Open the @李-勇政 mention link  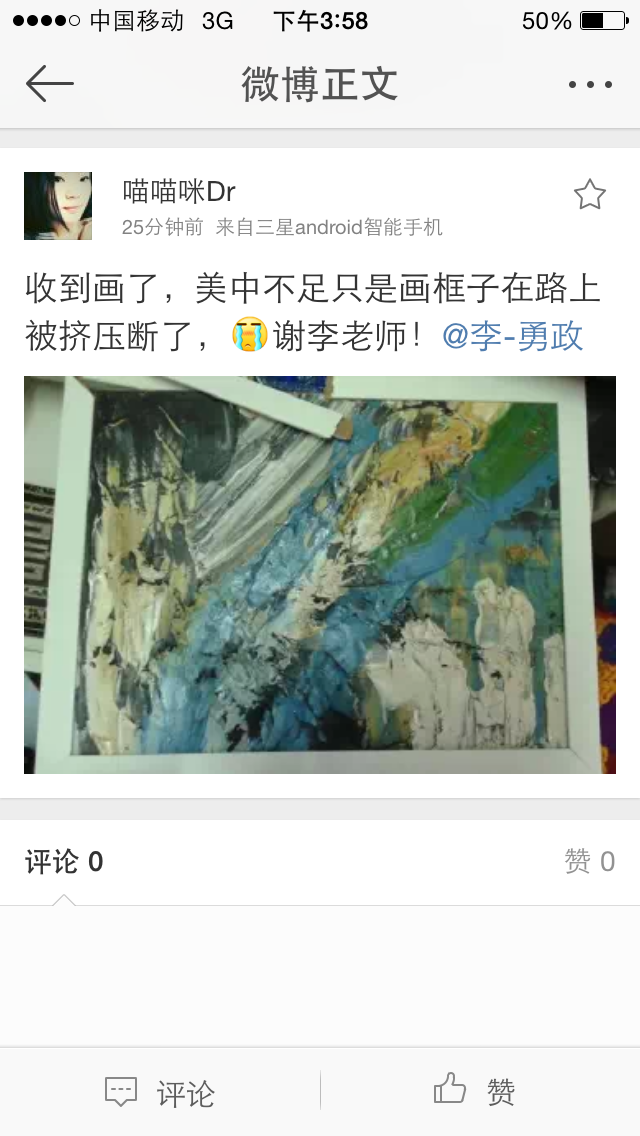tap(512, 336)
